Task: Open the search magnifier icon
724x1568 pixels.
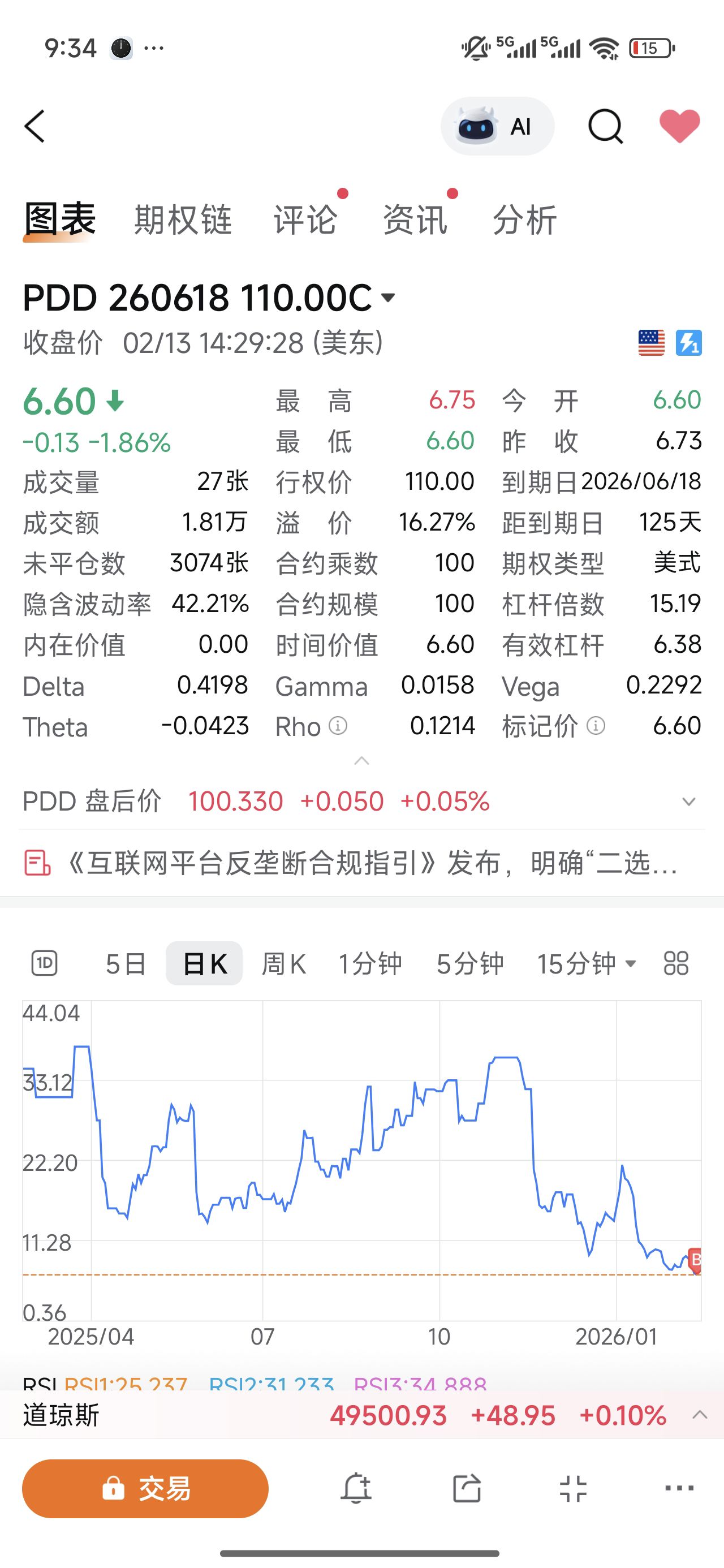Action: 605,127
